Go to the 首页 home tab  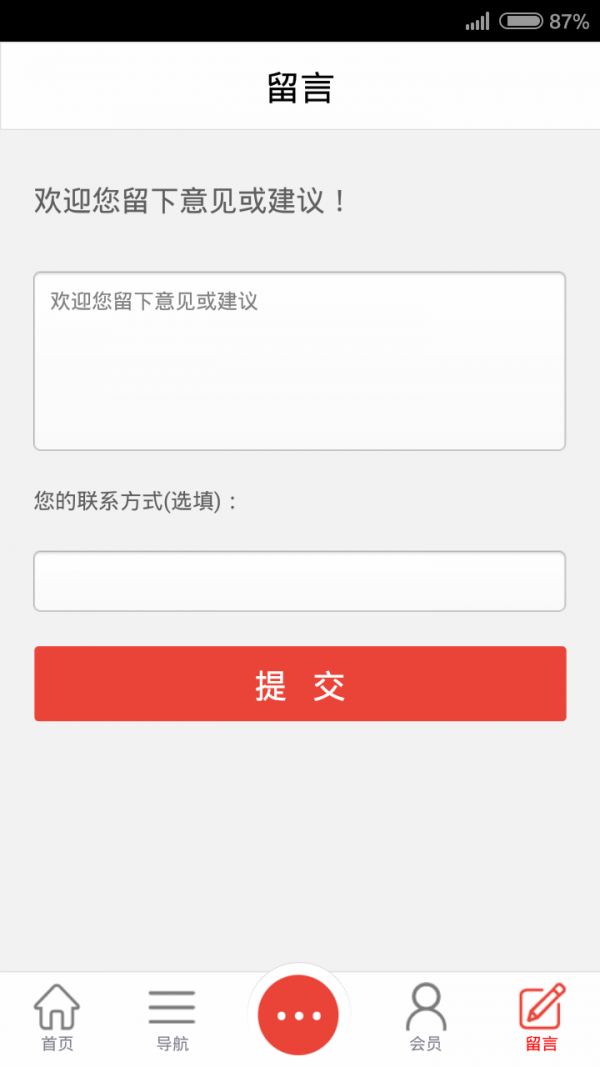[x=57, y=1017]
